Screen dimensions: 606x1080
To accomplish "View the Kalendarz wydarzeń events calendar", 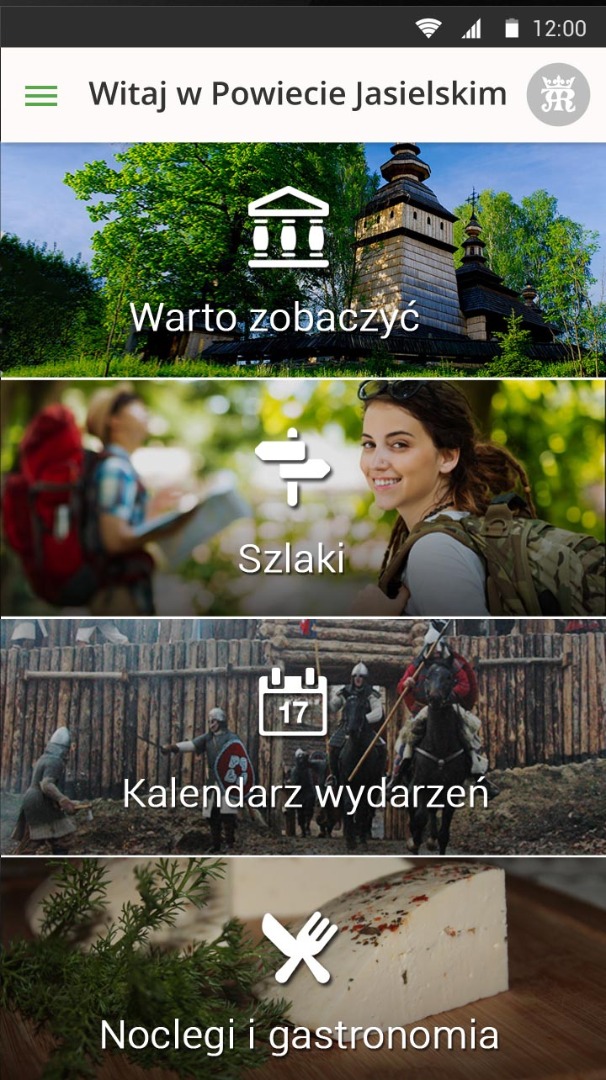I will click(x=303, y=737).
